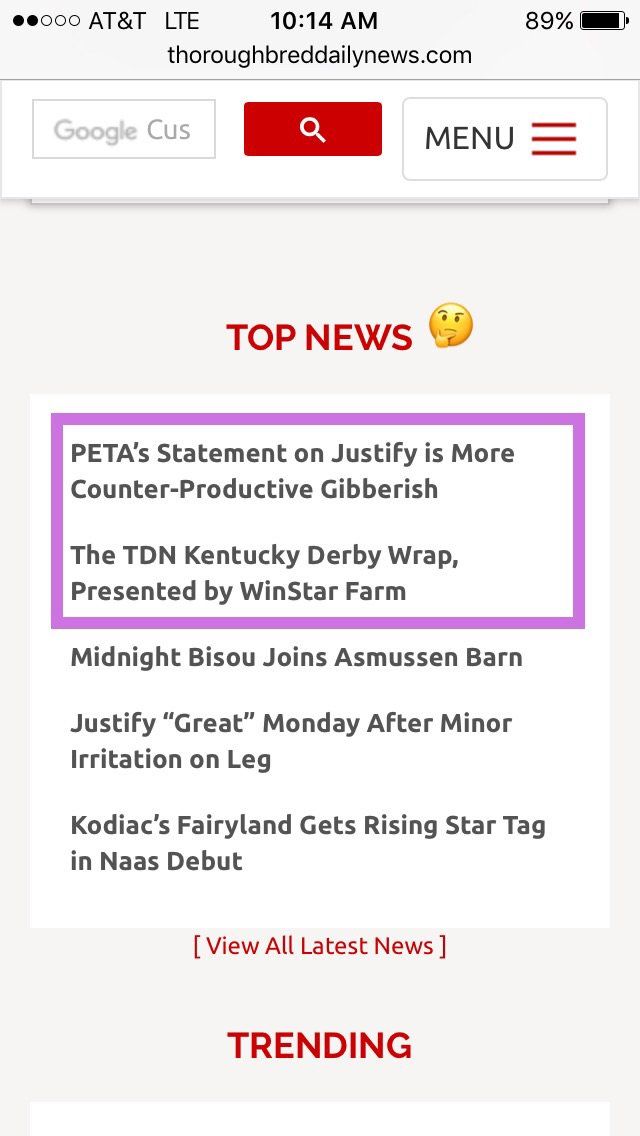Open the MENU drawer button
Screen dimensions: 640x1136
click(x=504, y=139)
